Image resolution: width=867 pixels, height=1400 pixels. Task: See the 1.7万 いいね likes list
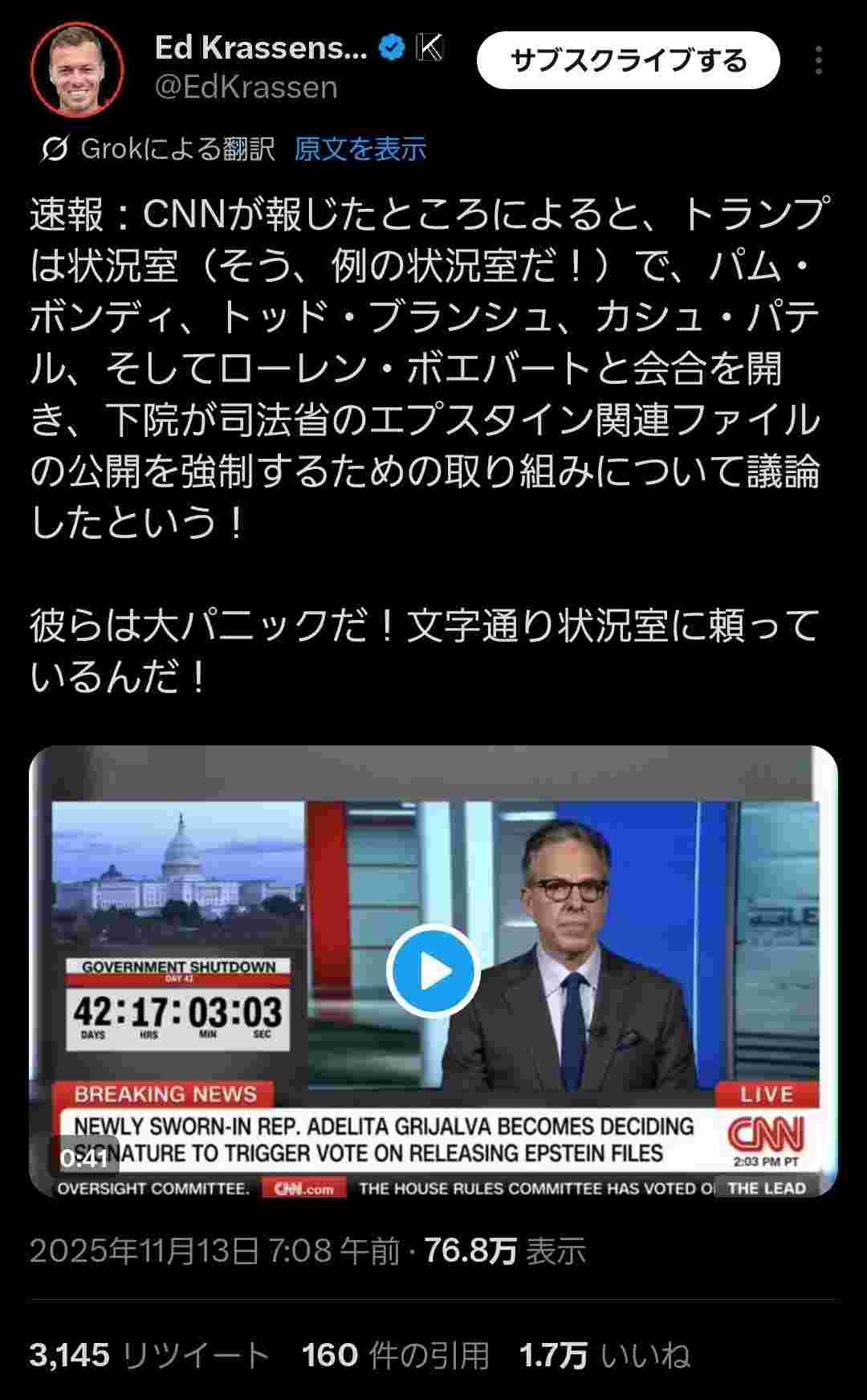click(604, 1355)
